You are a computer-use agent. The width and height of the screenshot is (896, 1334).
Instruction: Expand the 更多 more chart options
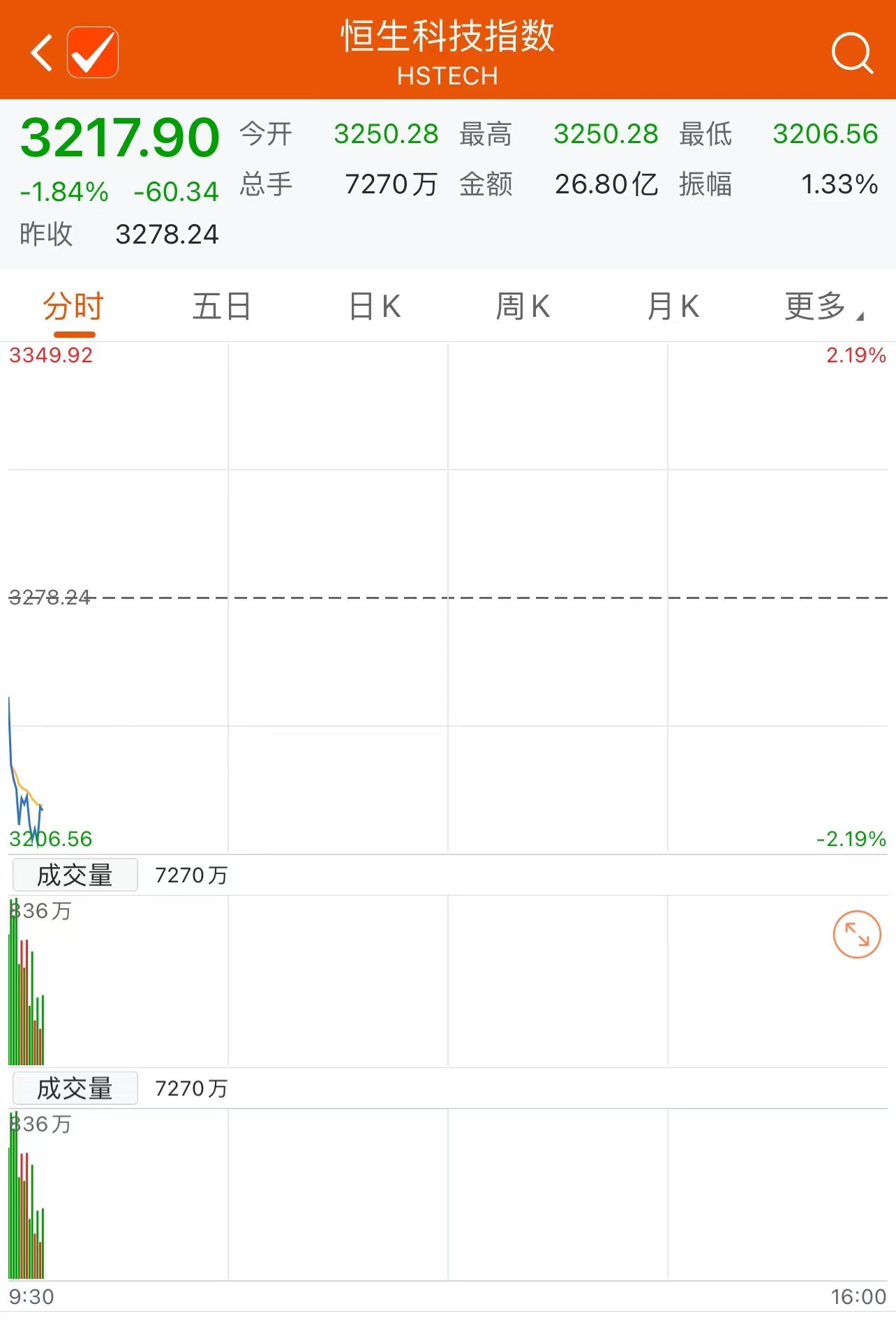coord(823,306)
